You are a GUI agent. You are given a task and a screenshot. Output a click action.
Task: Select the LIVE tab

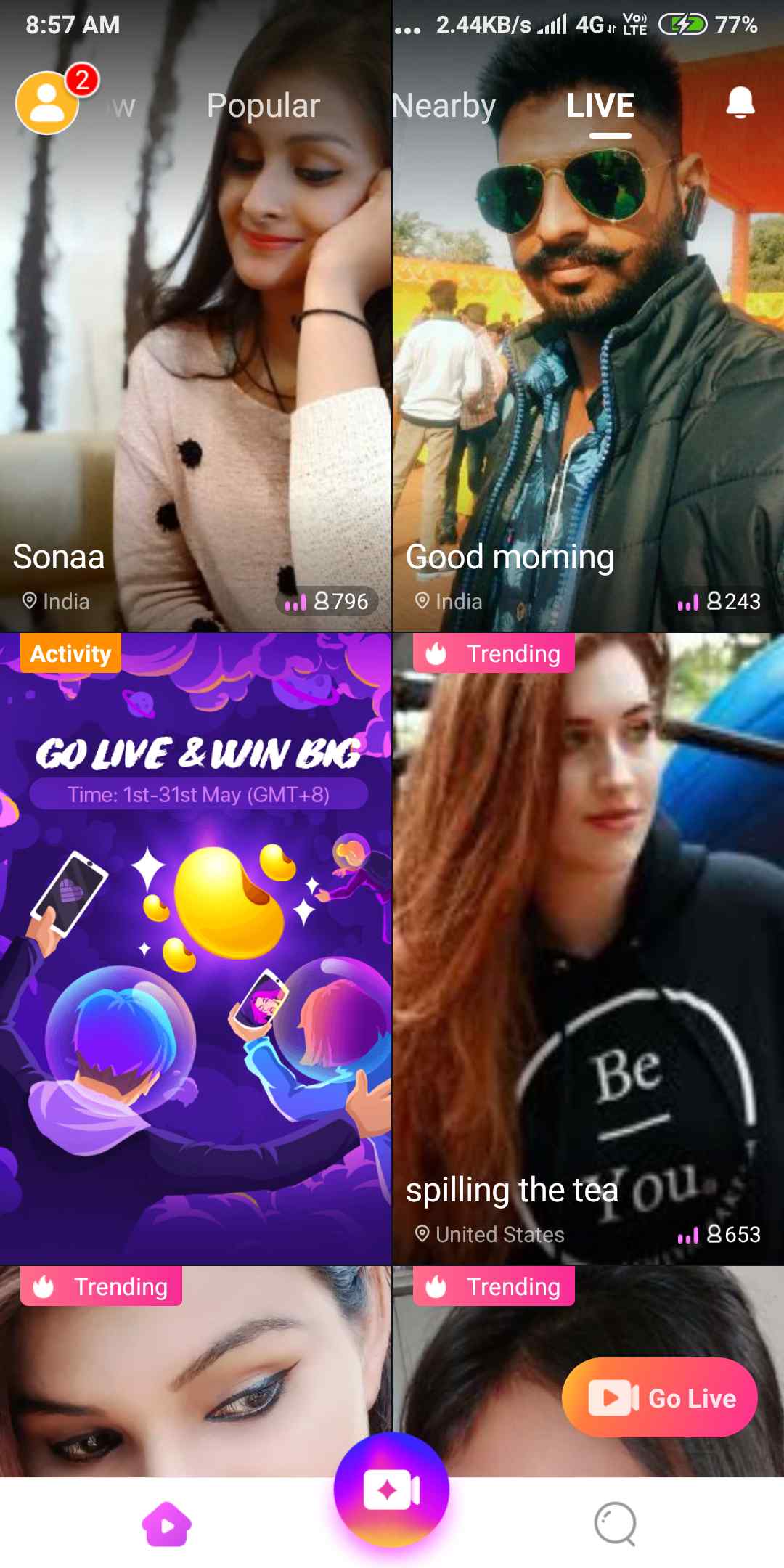pyautogui.click(x=600, y=106)
